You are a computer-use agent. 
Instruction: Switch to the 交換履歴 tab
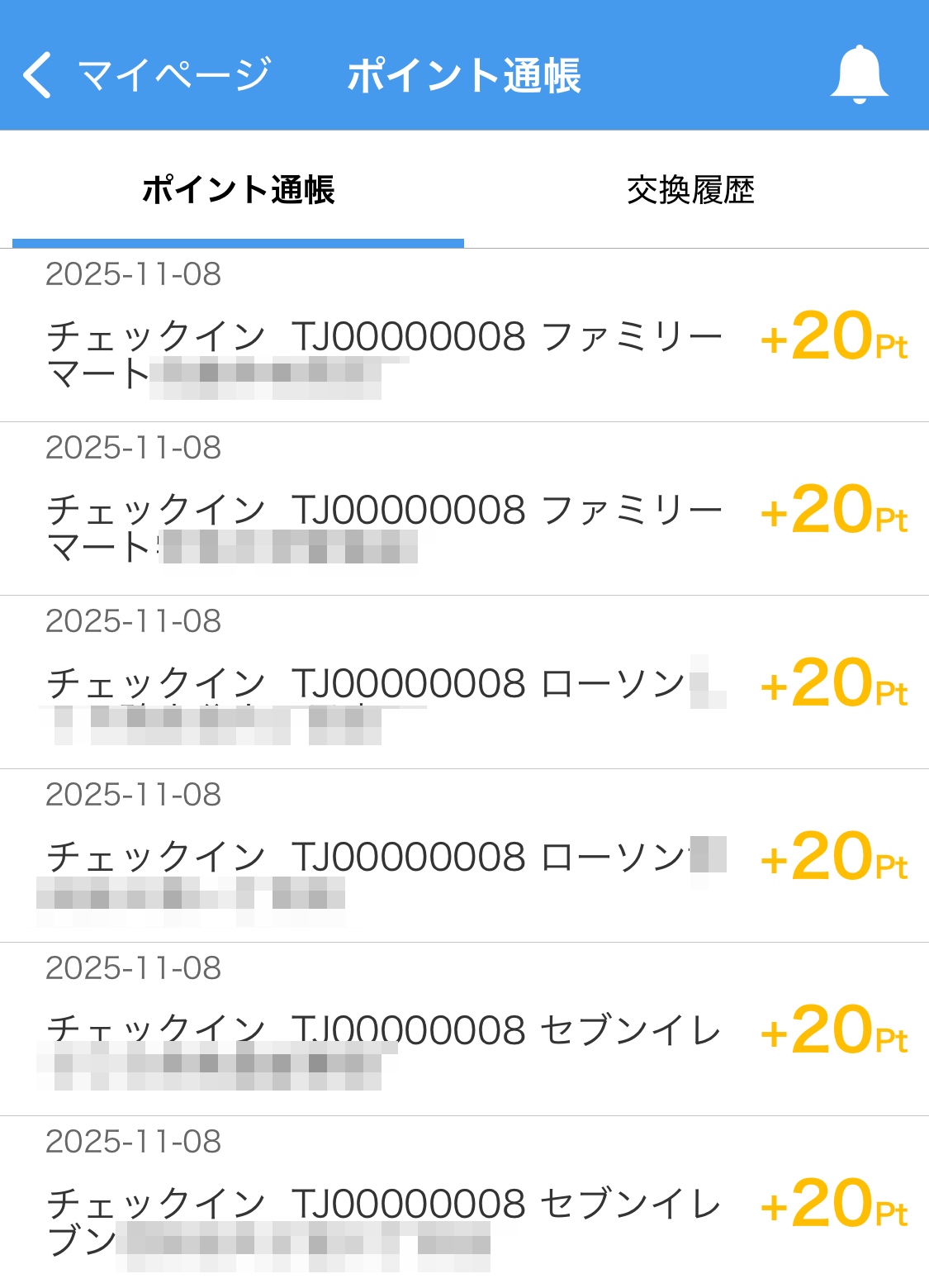click(x=690, y=190)
